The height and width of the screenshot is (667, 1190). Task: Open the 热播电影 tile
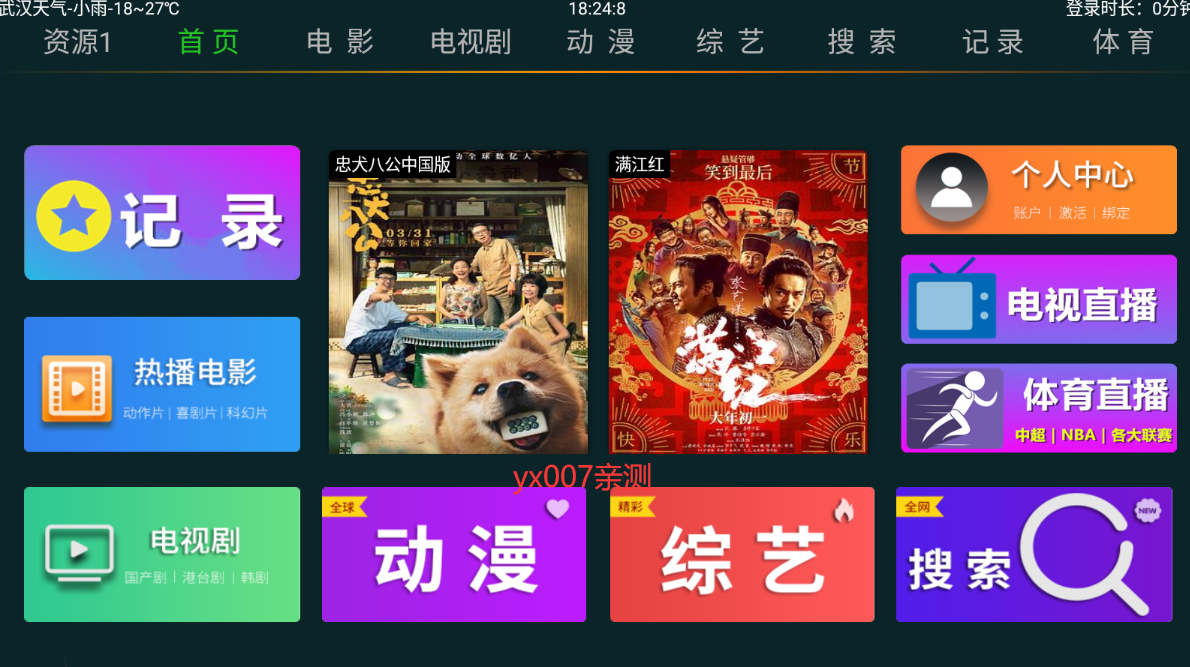click(162, 384)
